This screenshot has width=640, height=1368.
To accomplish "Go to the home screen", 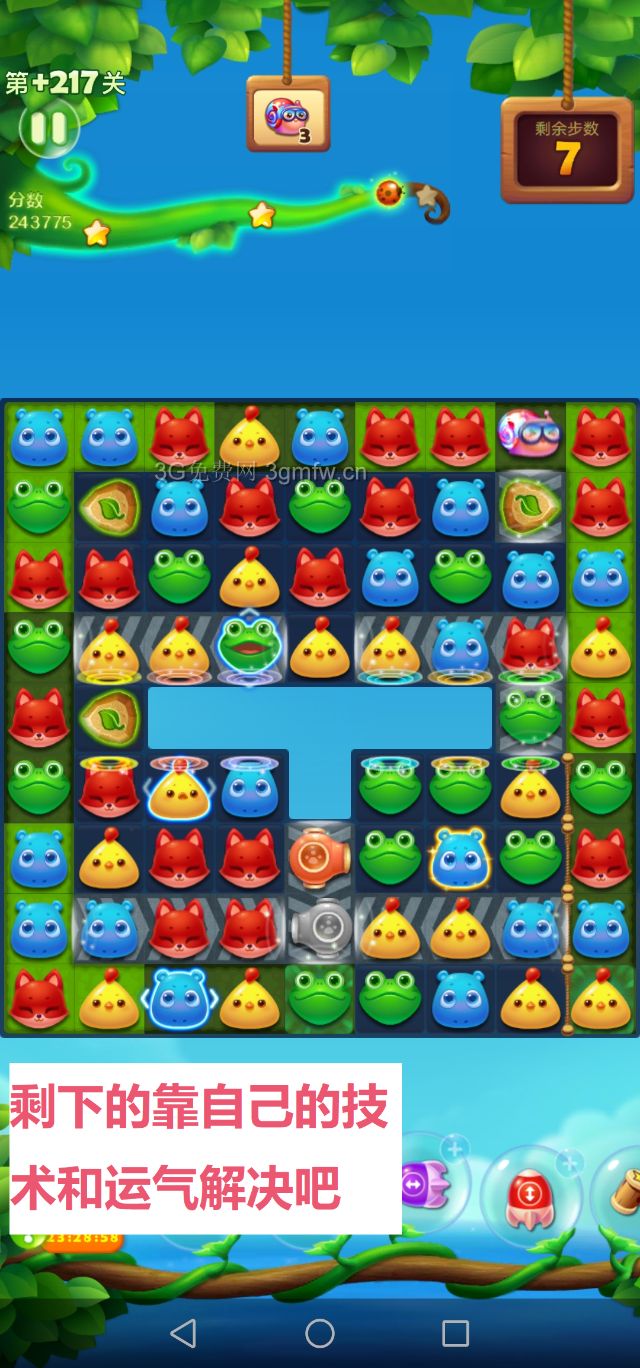I will [320, 1332].
